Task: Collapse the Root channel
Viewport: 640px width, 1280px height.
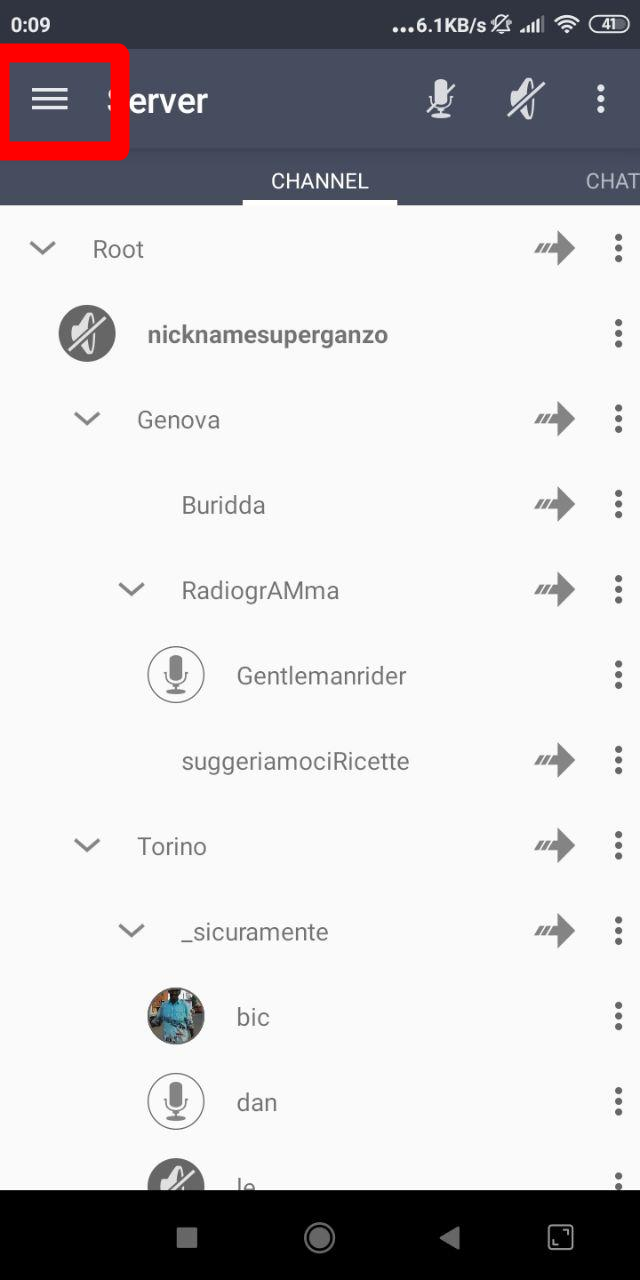Action: tap(43, 248)
